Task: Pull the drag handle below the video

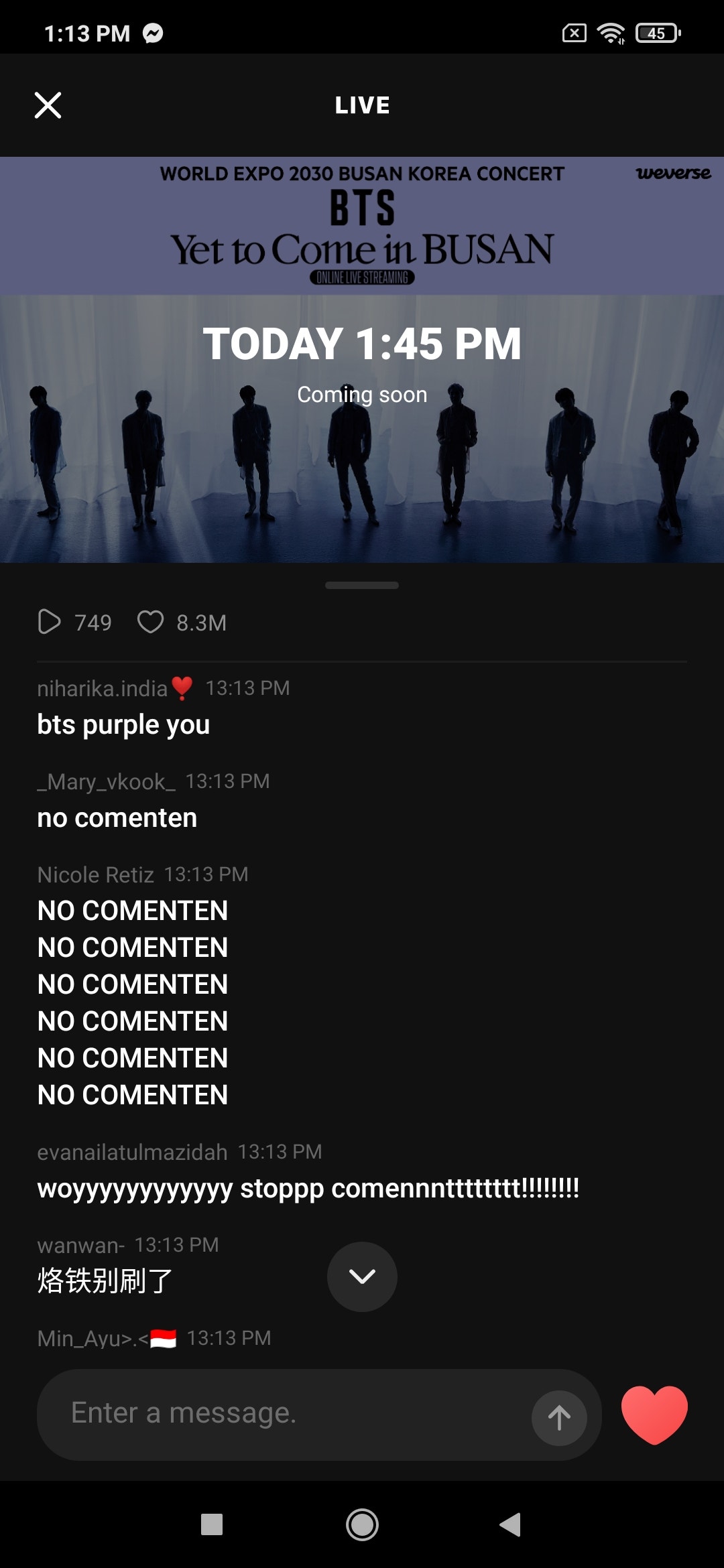Action: tap(361, 586)
